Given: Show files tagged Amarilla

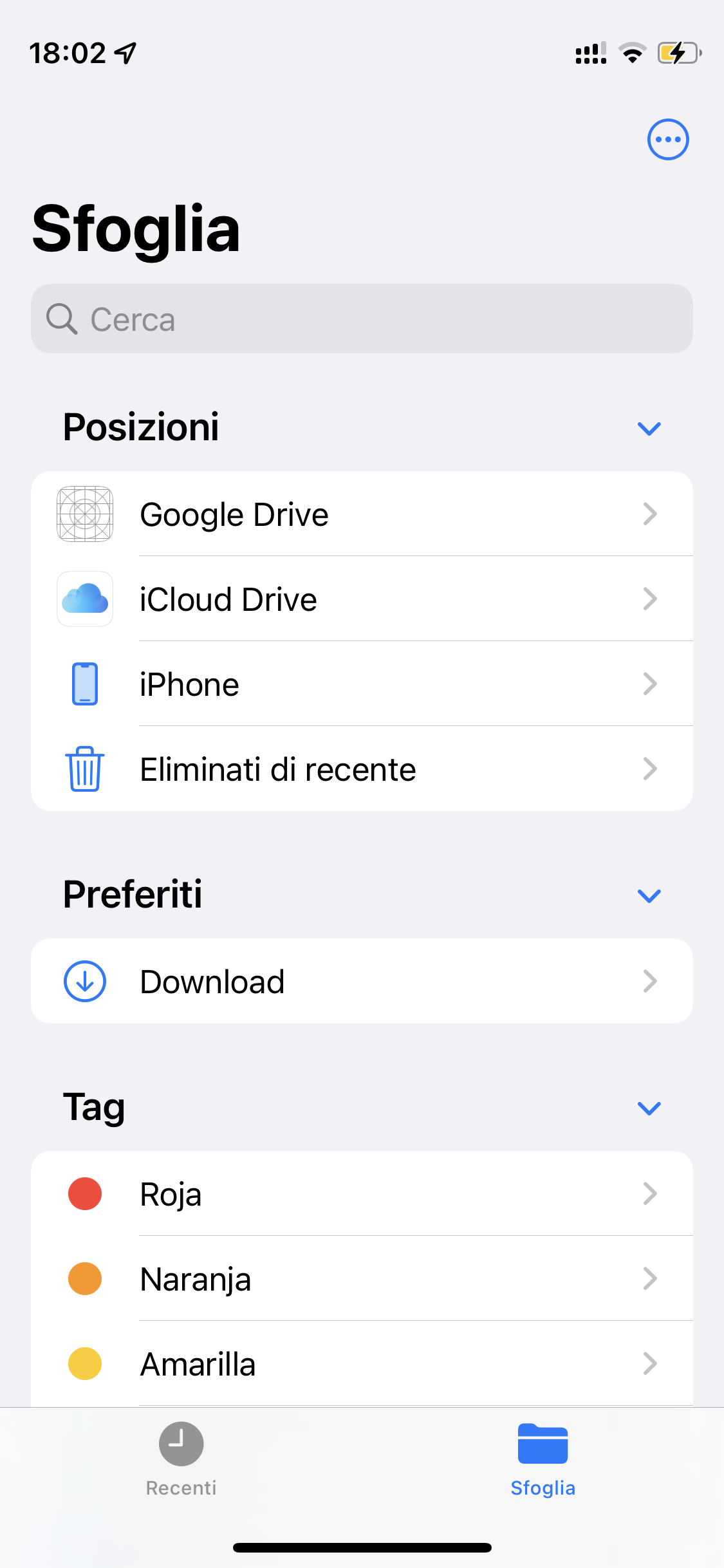Looking at the screenshot, I should 362,1364.
